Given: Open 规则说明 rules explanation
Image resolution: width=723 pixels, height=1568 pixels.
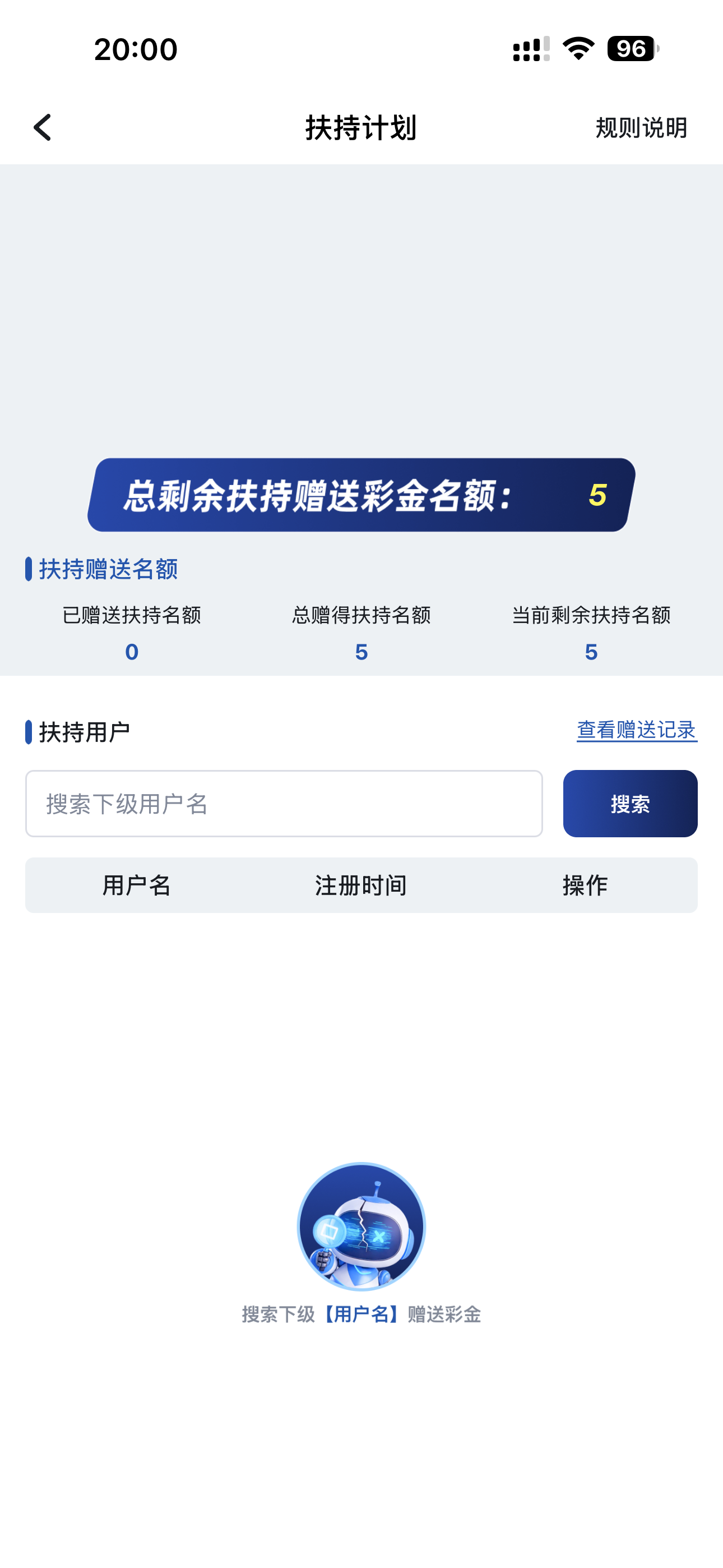Looking at the screenshot, I should point(641,128).
